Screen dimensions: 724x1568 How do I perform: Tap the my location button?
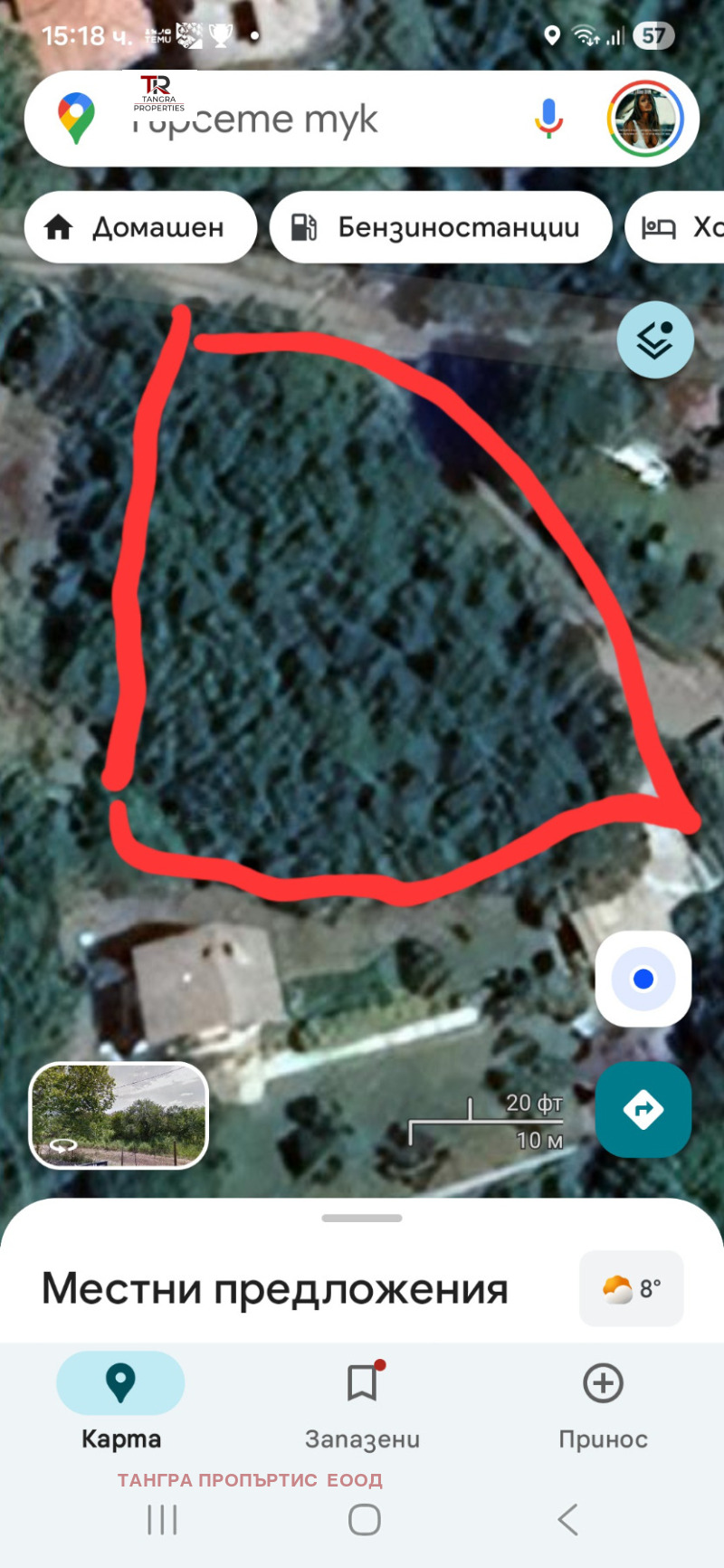point(643,979)
